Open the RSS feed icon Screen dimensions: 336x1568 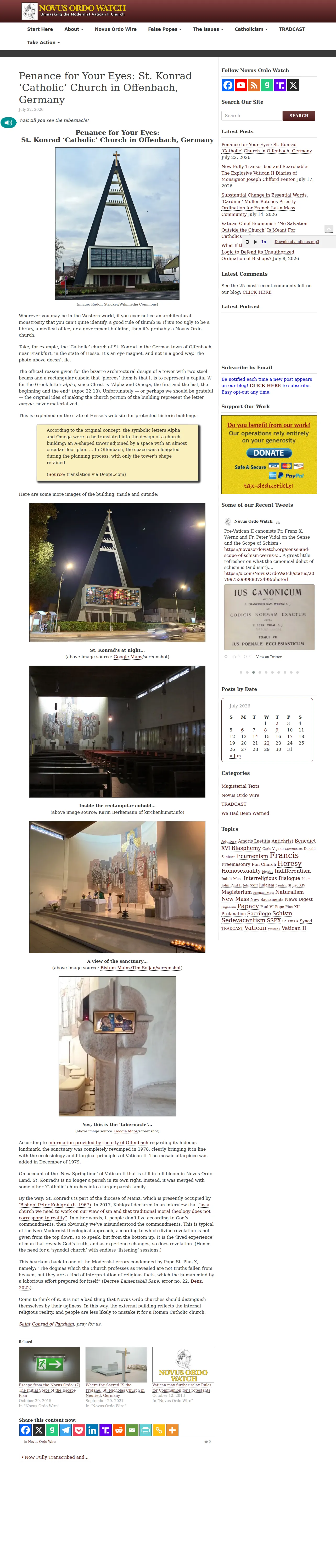[x=254, y=85]
